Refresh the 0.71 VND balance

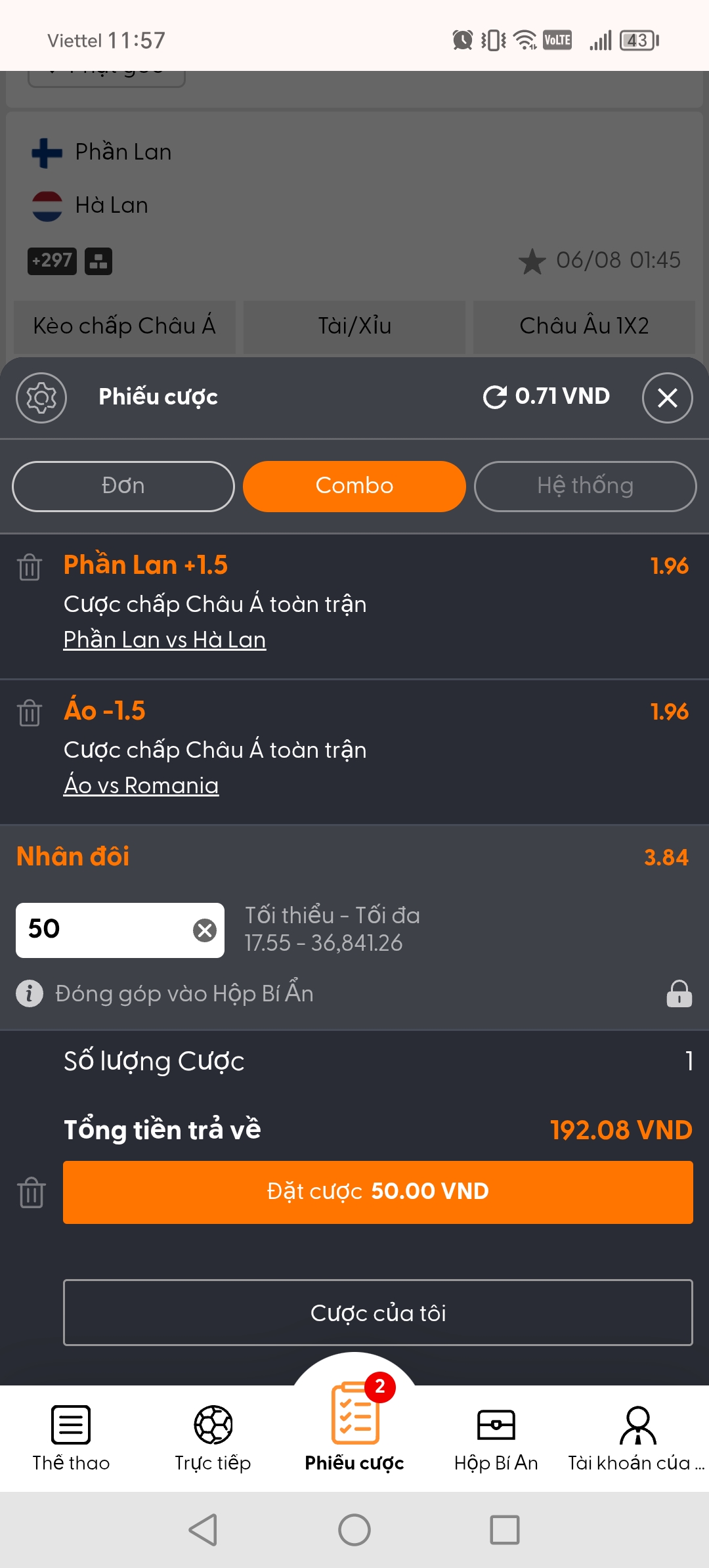[494, 397]
